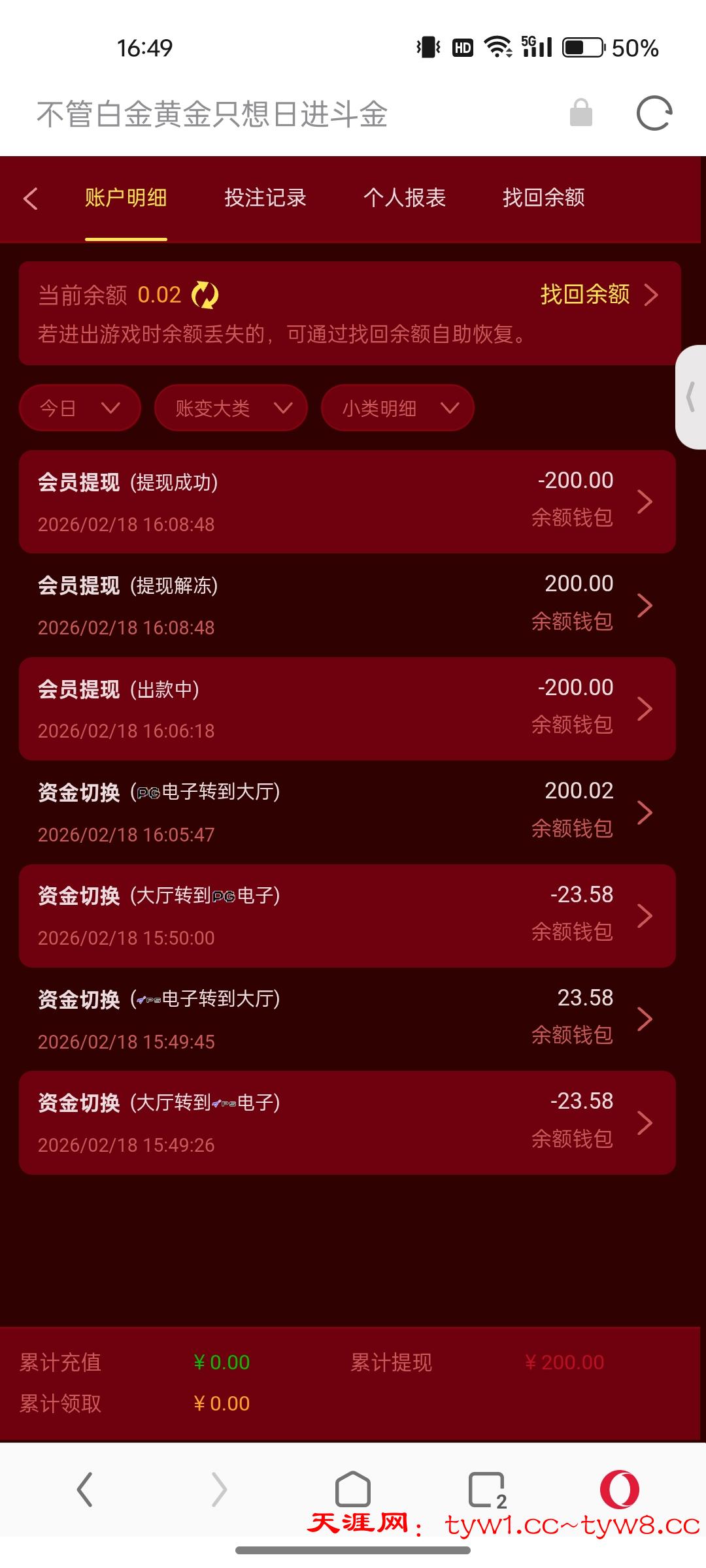Image resolution: width=706 pixels, height=1568 pixels.
Task: Open the 提现成功 withdrawal record
Action: pos(346,502)
